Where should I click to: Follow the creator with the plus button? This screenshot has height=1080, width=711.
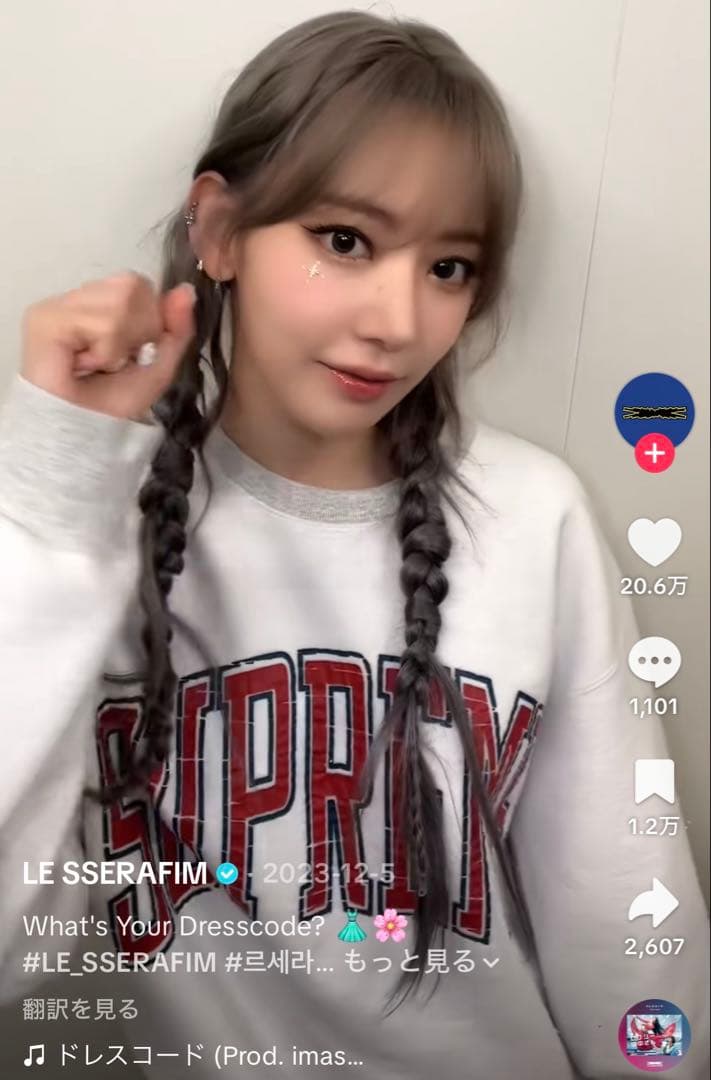pos(654,454)
